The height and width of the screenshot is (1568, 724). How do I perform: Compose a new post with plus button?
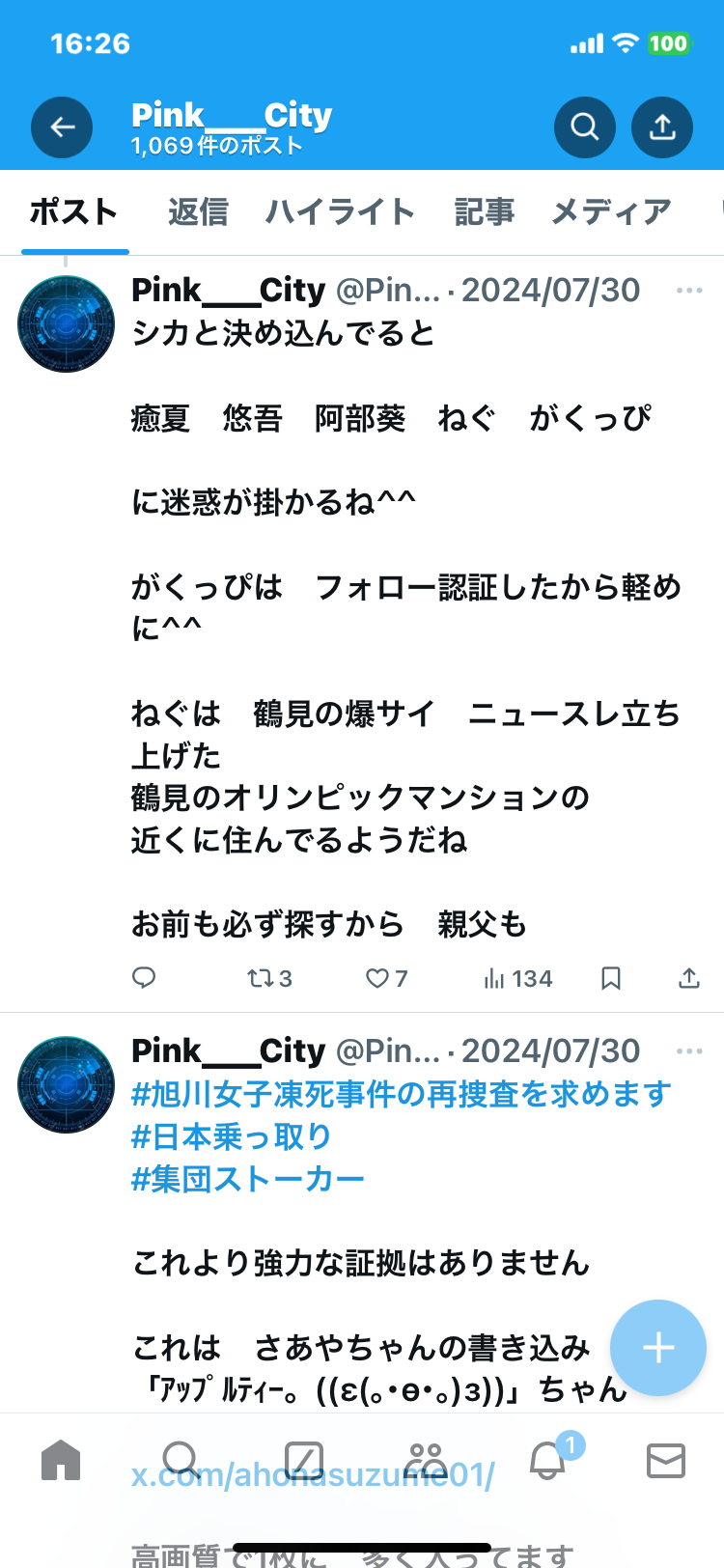658,1347
